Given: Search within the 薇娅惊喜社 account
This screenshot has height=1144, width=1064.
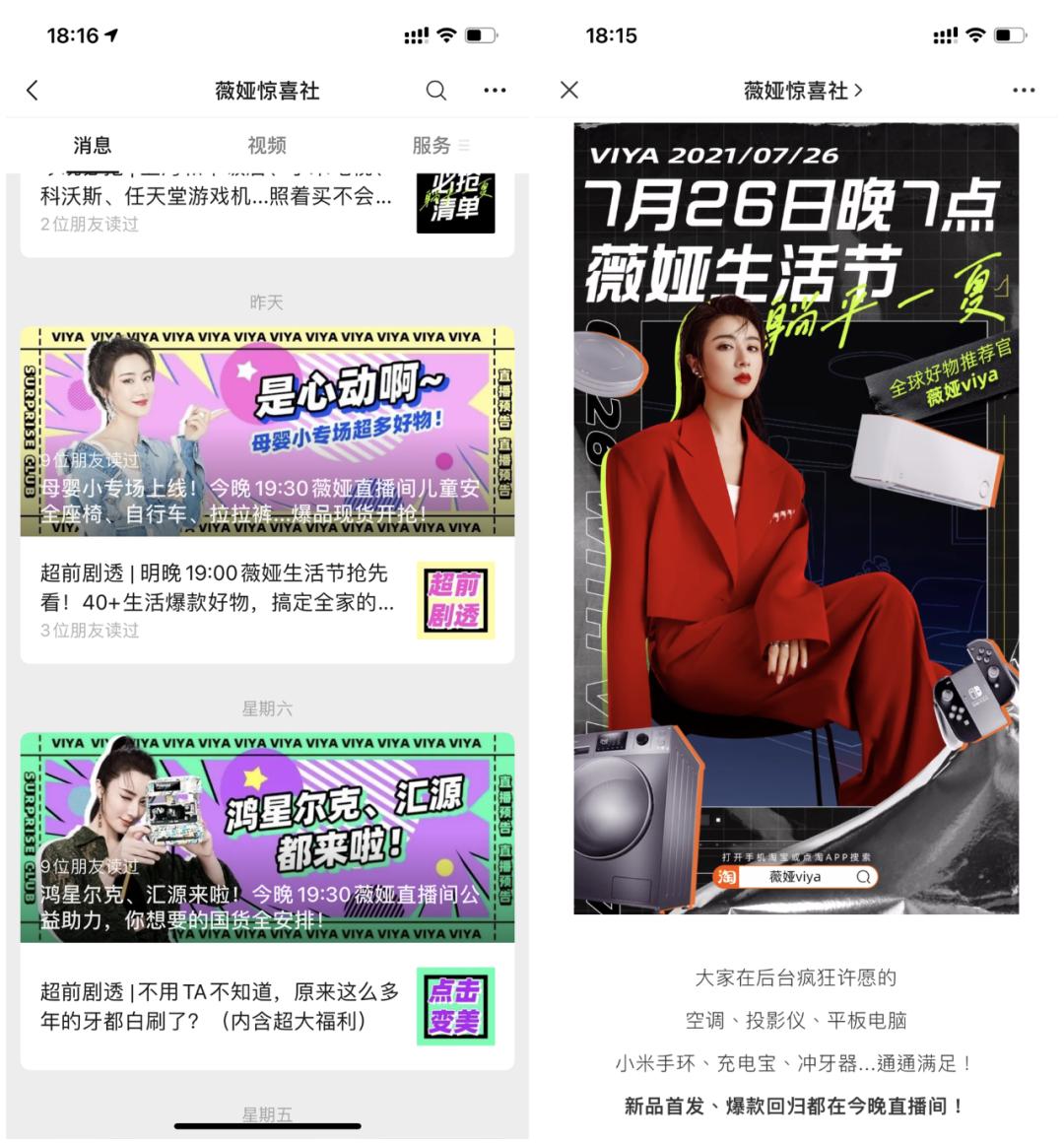Looking at the screenshot, I should click(435, 91).
